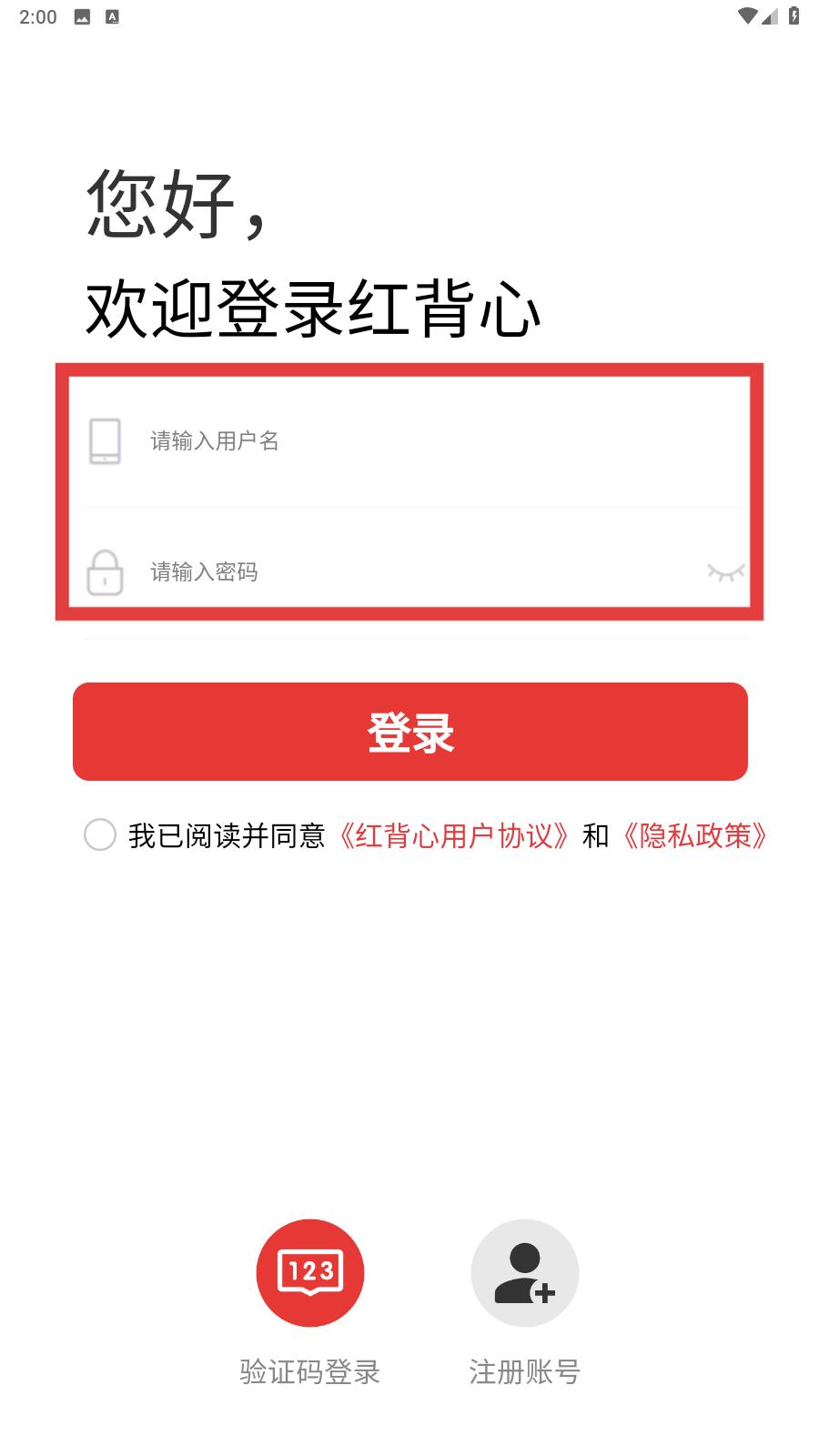Tap the username input field
The height and width of the screenshot is (1456, 819).
(x=414, y=441)
